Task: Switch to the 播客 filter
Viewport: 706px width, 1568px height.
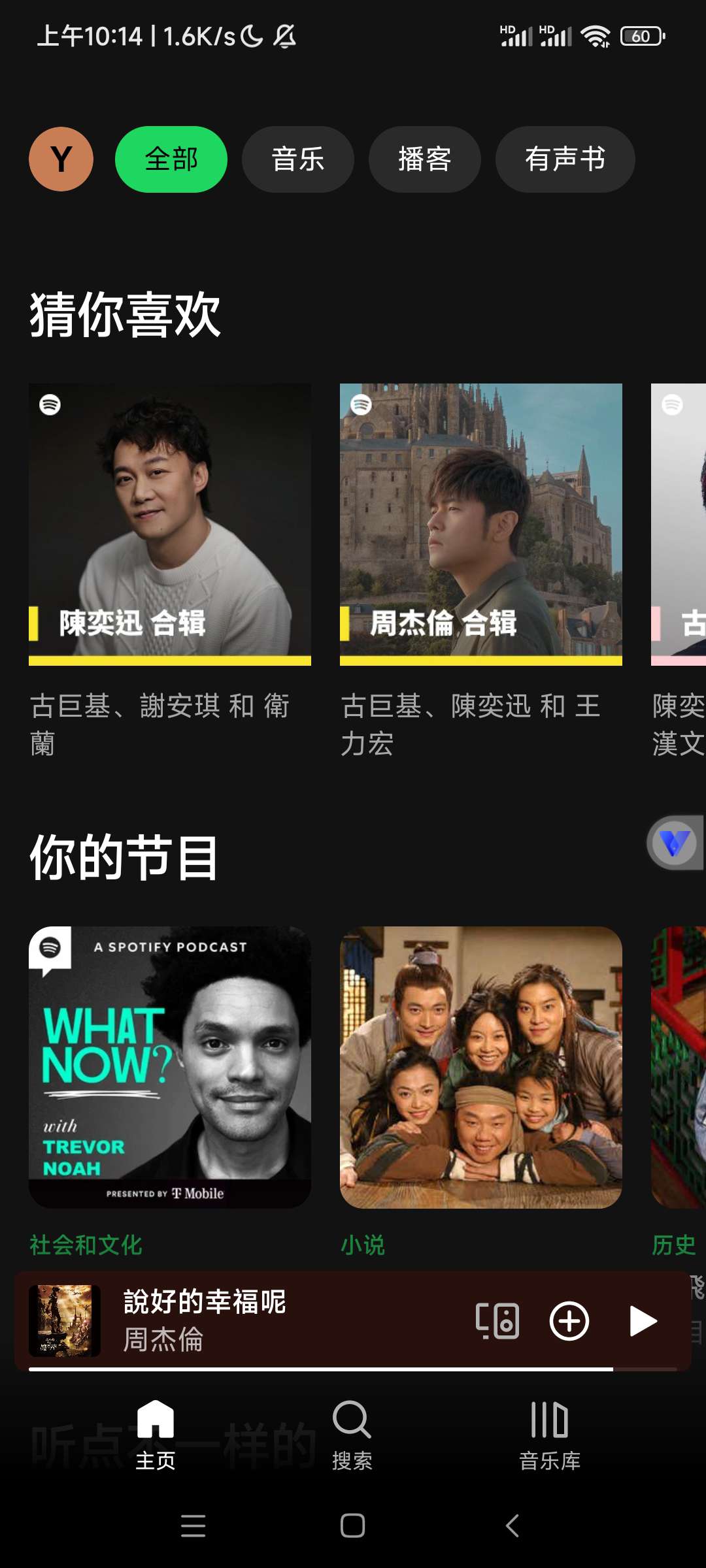Action: (424, 159)
